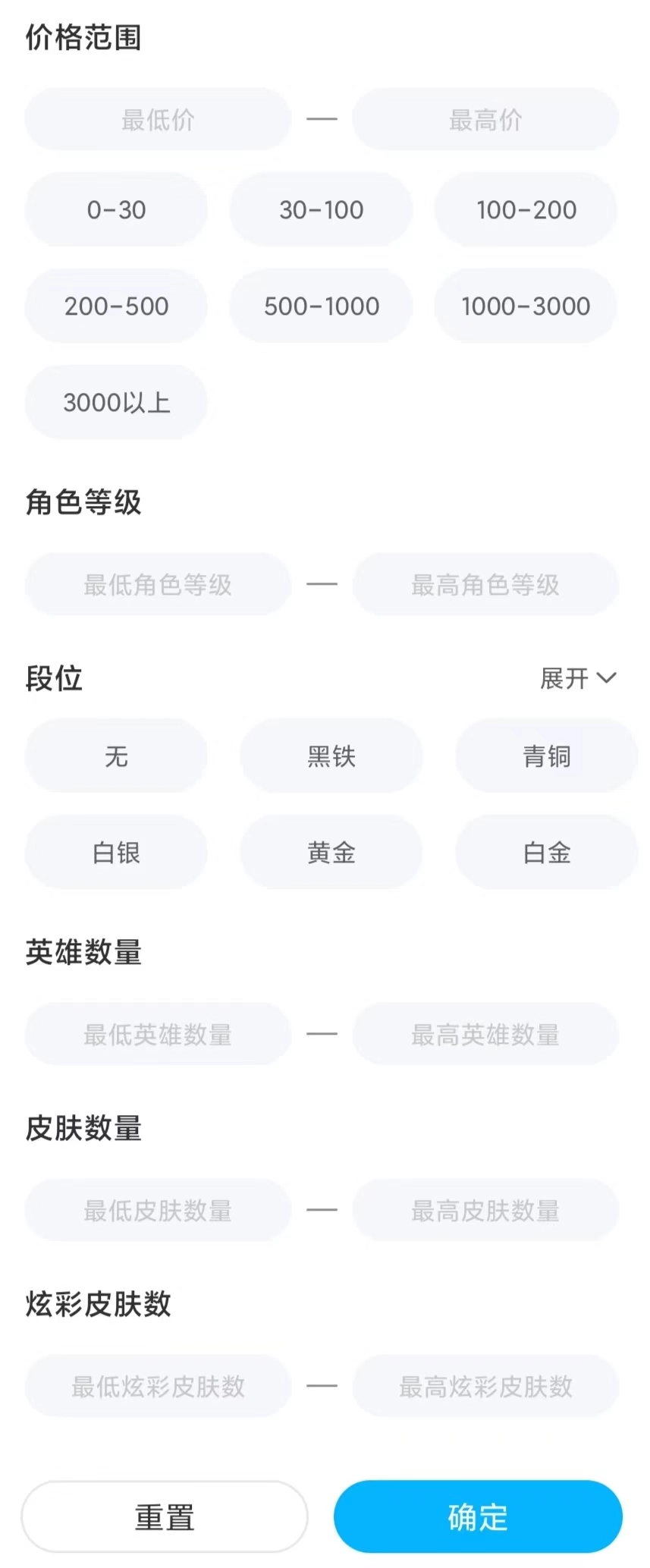Confirm filters with the 确定 button
The image size is (650, 1568).
[x=478, y=1516]
